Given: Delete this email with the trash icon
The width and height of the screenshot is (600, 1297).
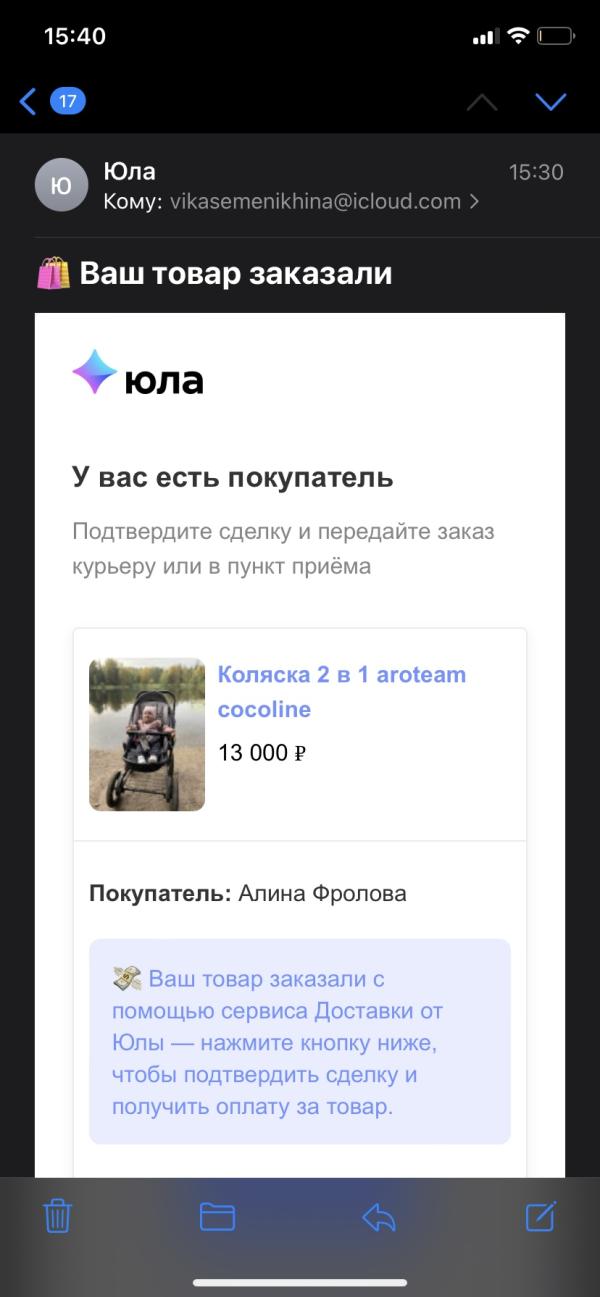Looking at the screenshot, I should point(58,1216).
